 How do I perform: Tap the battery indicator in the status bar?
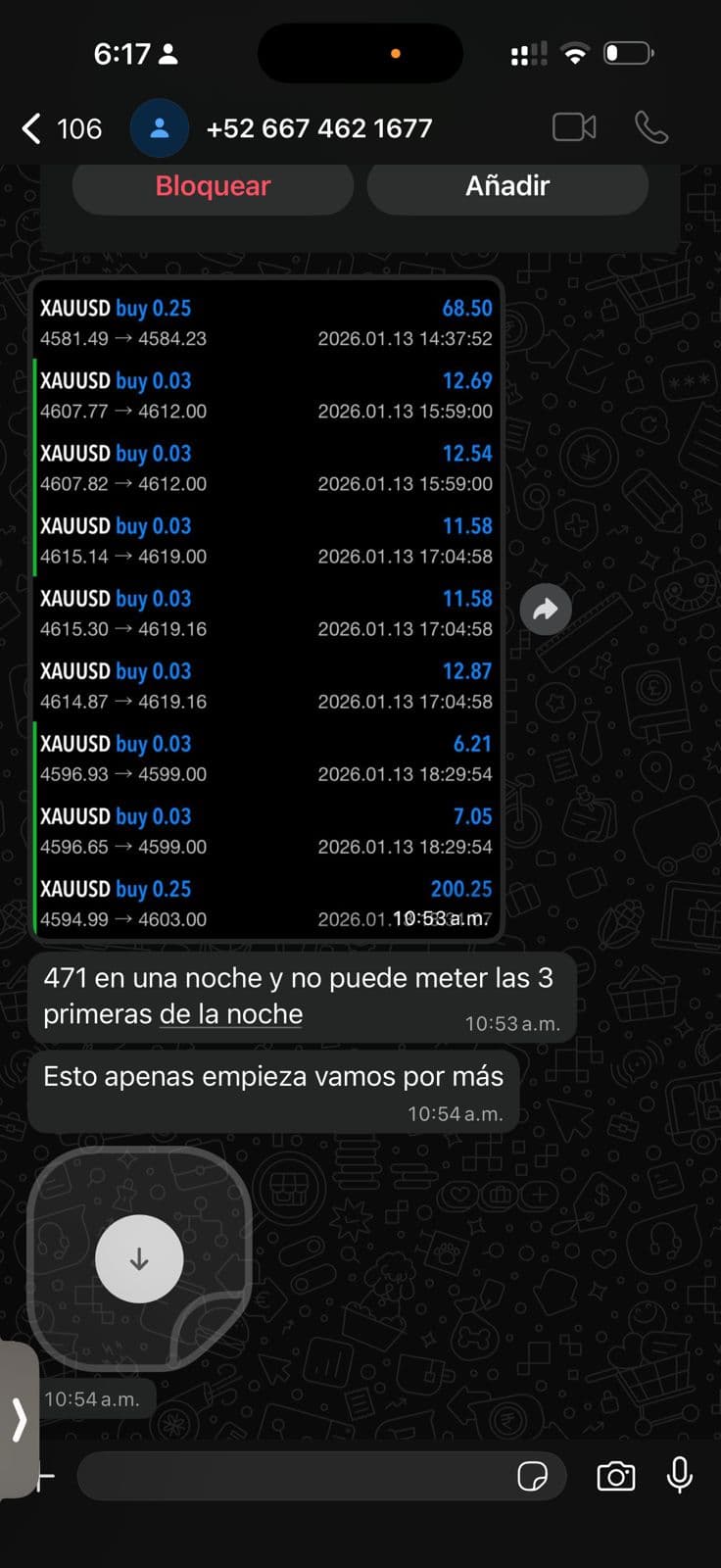point(628,53)
